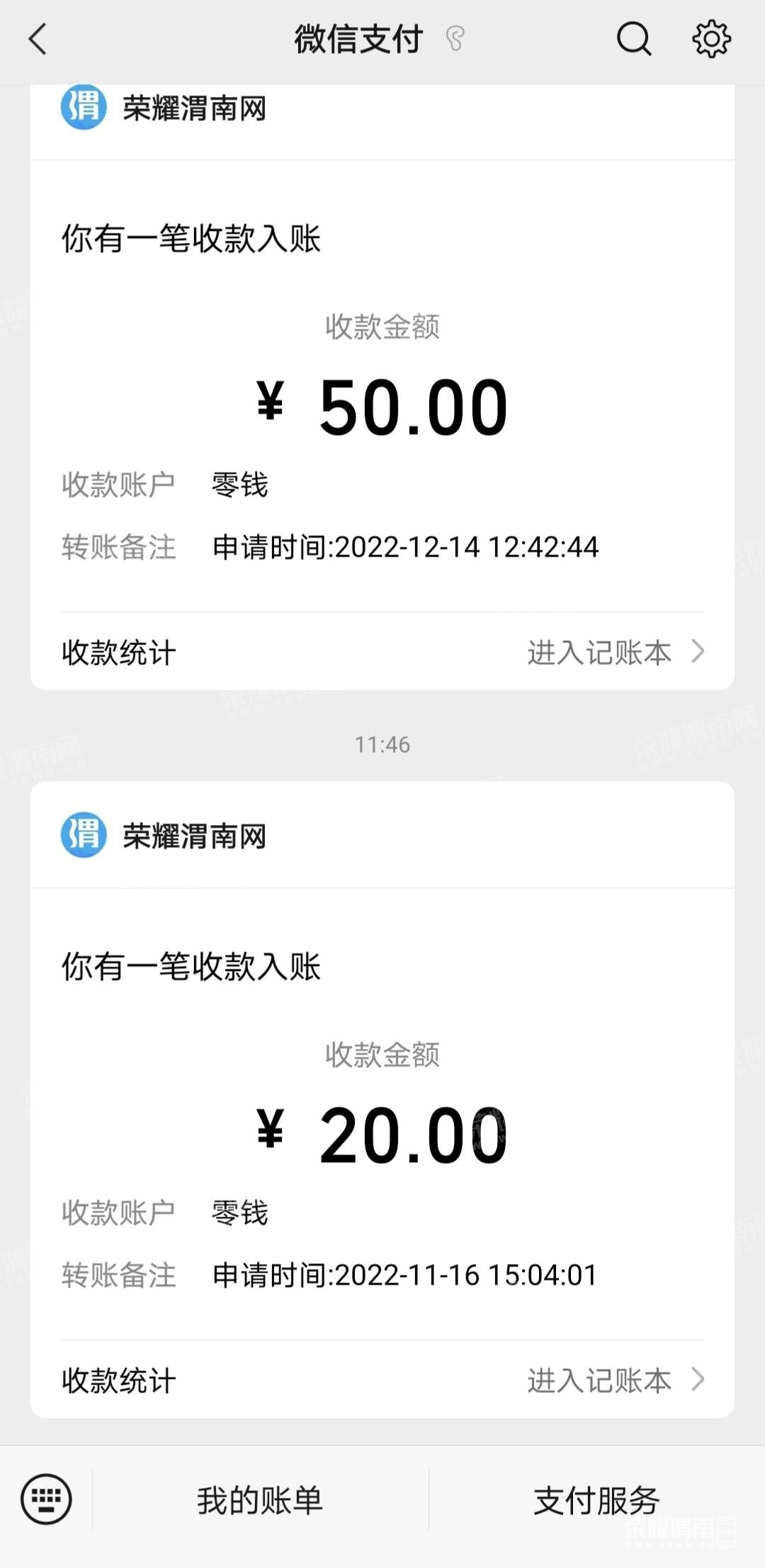This screenshot has height=1568, width=765.
Task: Go back from WeChat Pay chat
Action: (x=38, y=39)
